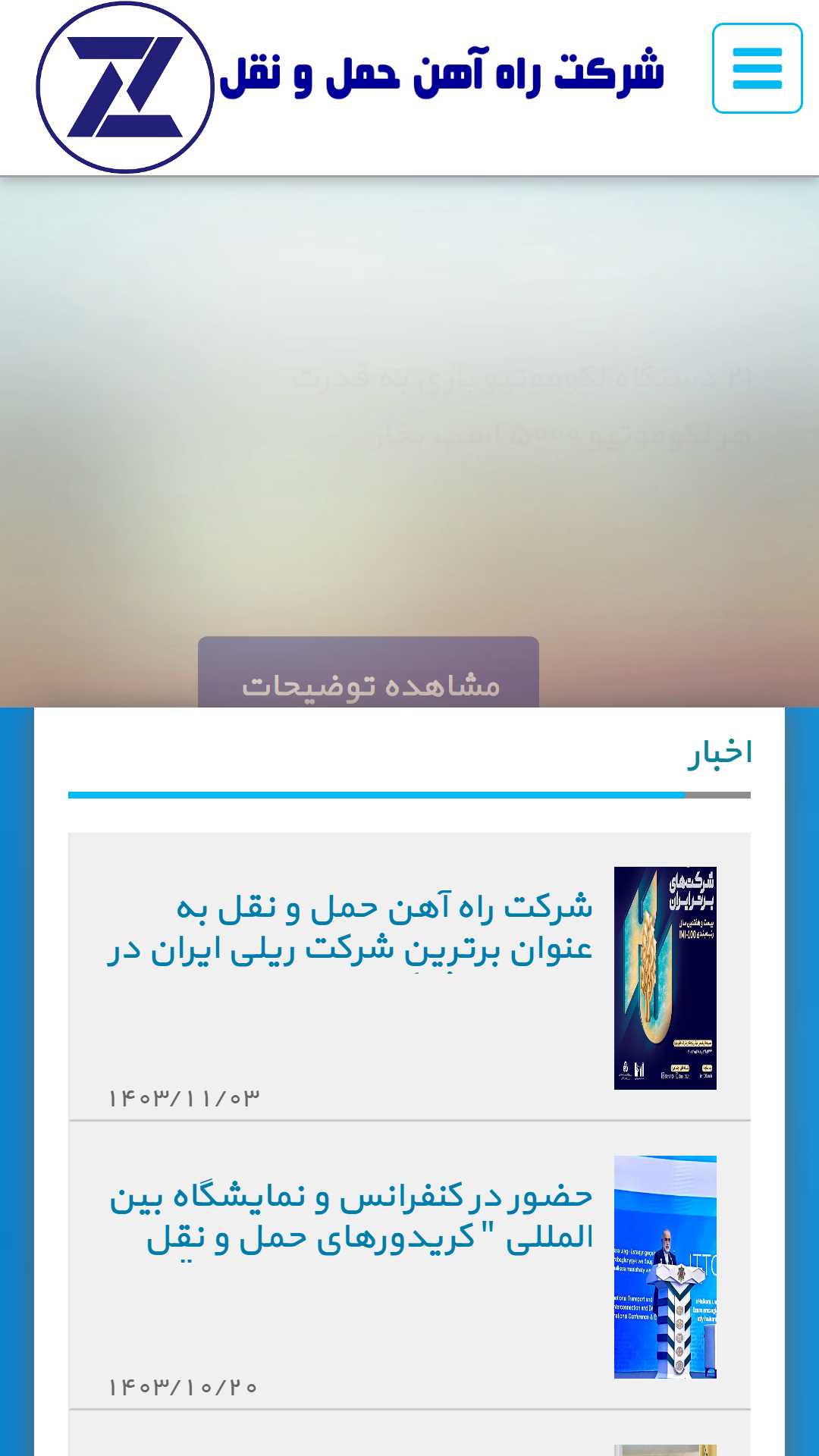This screenshot has height=1456, width=819.
Task: Open the conference speaker photo thumbnail
Action: (665, 1266)
